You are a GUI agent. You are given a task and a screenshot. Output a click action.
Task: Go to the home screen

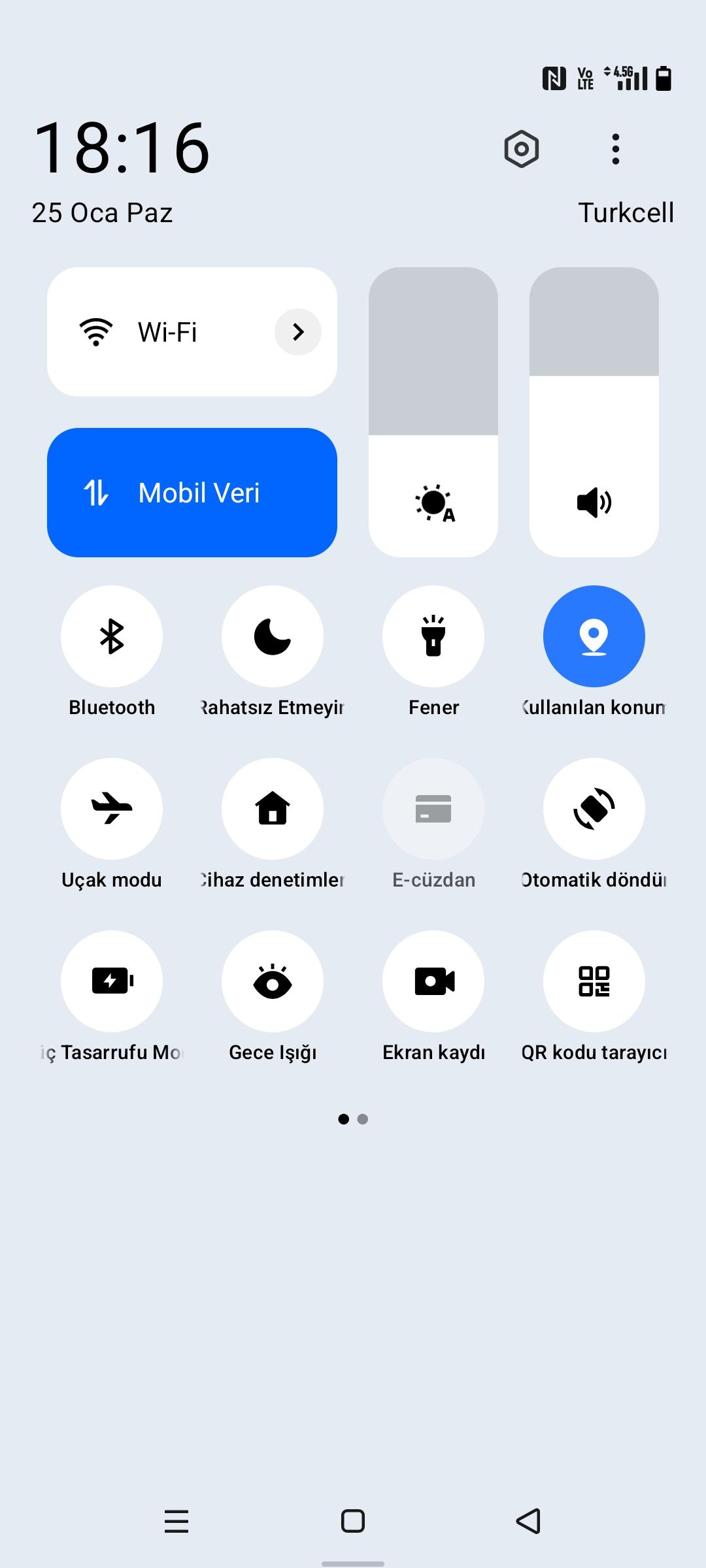353,1521
